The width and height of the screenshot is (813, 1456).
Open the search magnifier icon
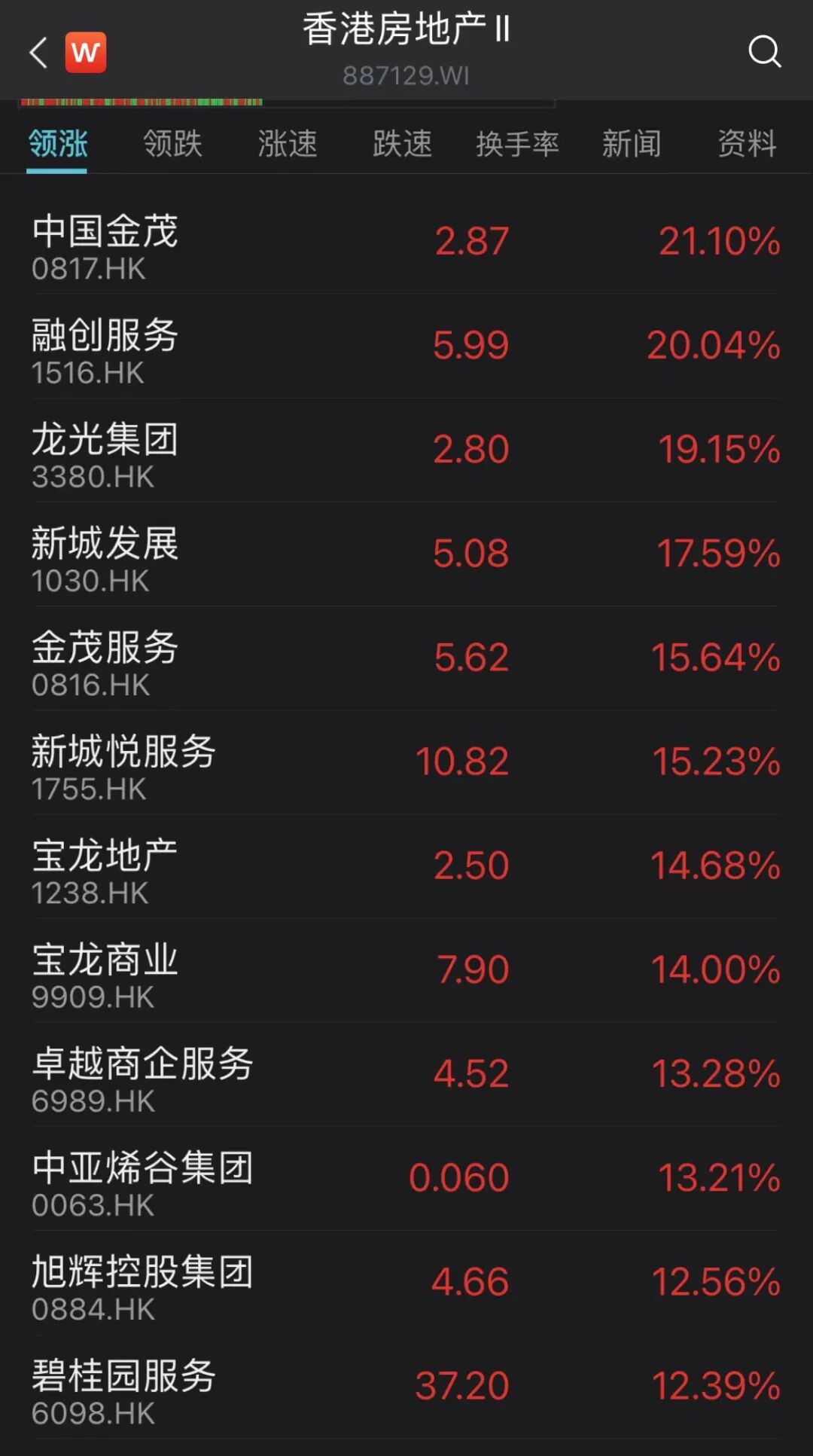pyautogui.click(x=764, y=52)
